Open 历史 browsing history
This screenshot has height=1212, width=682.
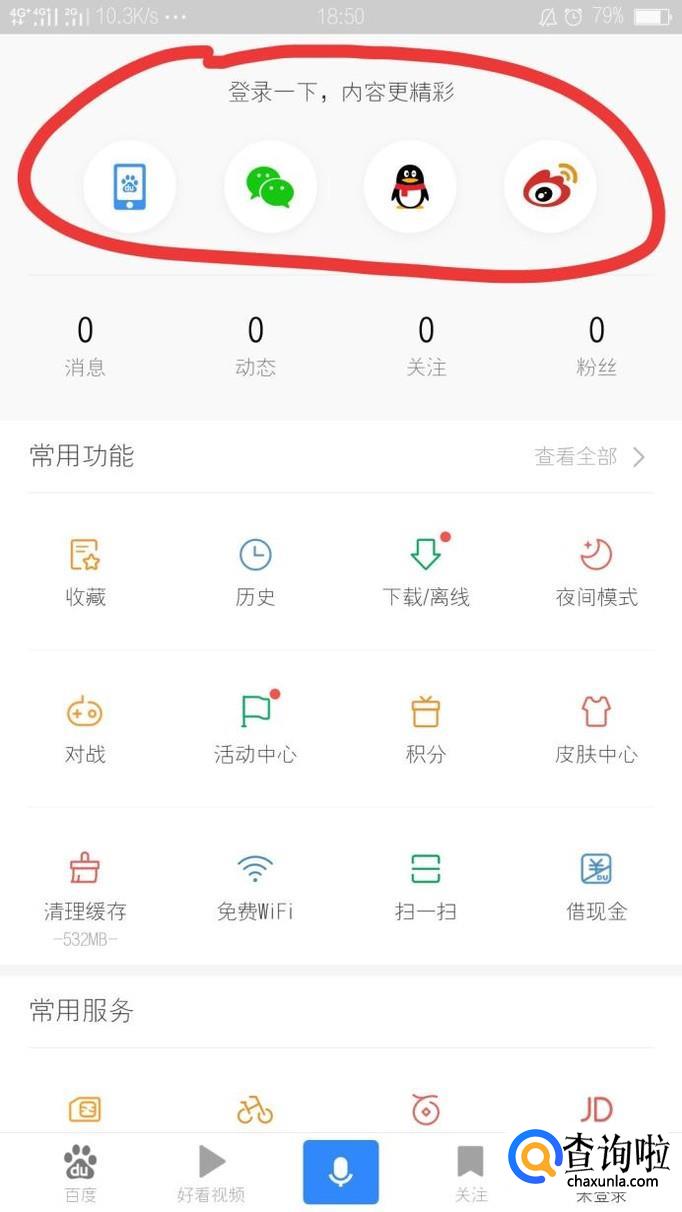tap(255, 571)
